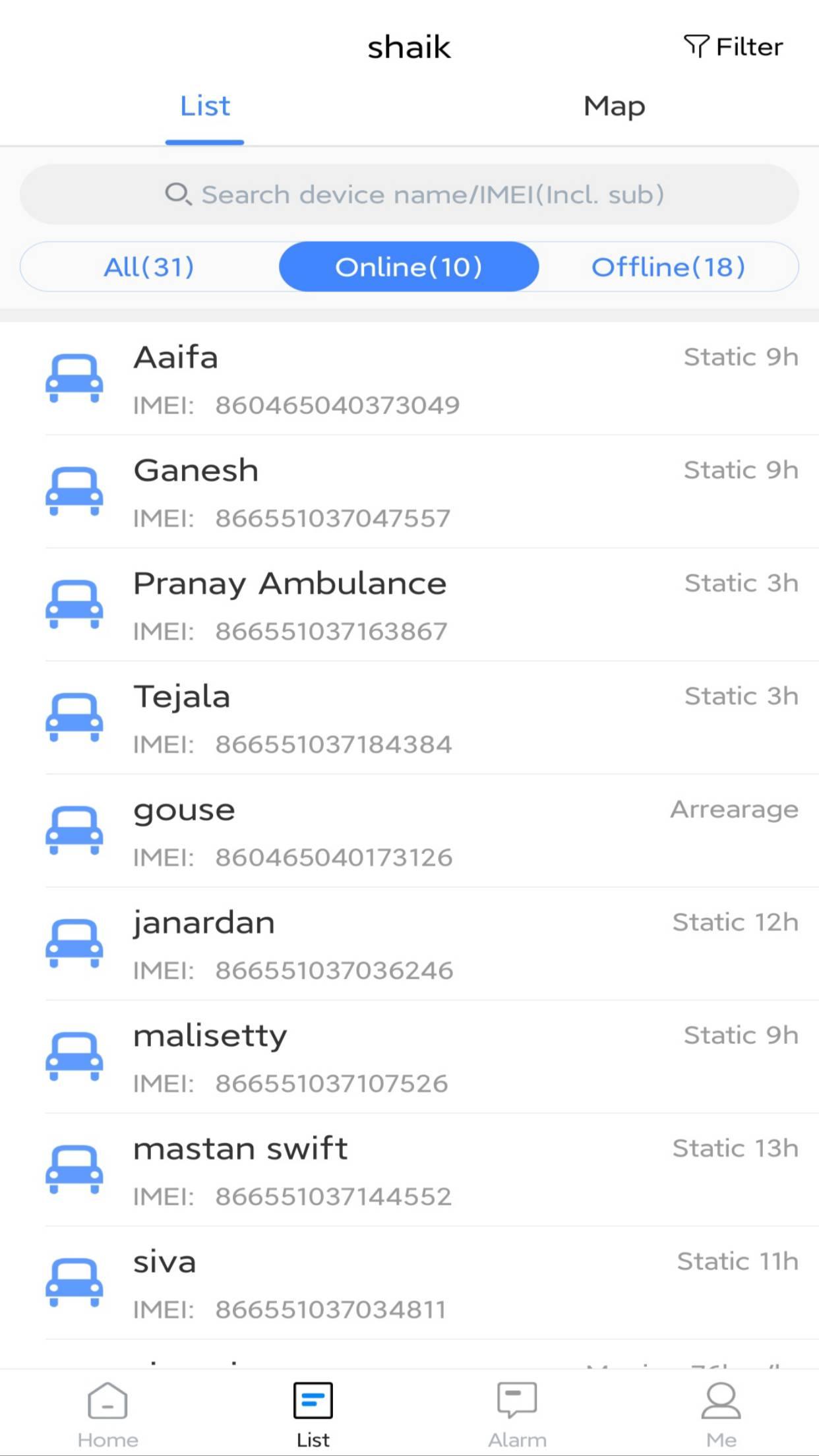Open the Ganesh device

pyautogui.click(x=409, y=492)
